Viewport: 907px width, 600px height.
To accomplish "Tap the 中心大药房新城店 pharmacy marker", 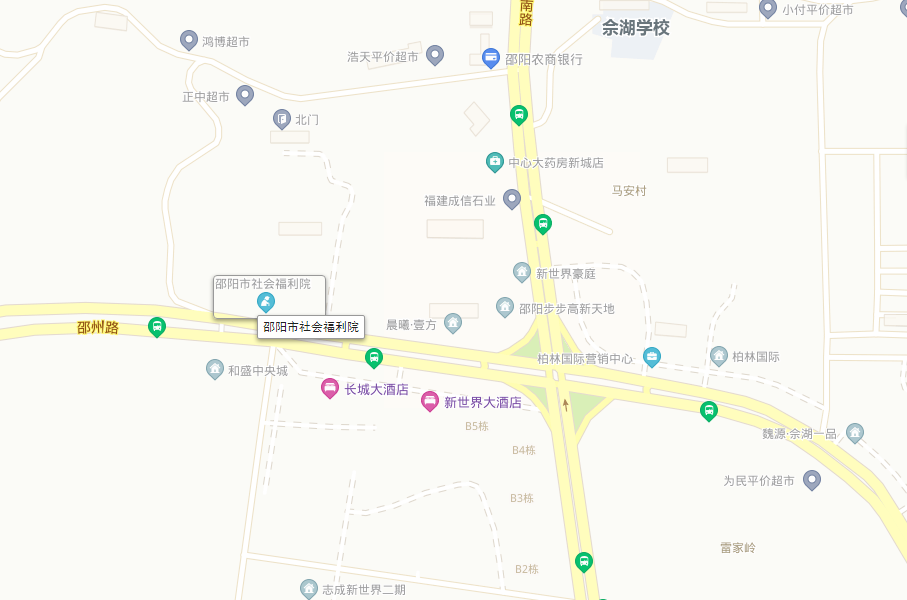I will (x=494, y=162).
